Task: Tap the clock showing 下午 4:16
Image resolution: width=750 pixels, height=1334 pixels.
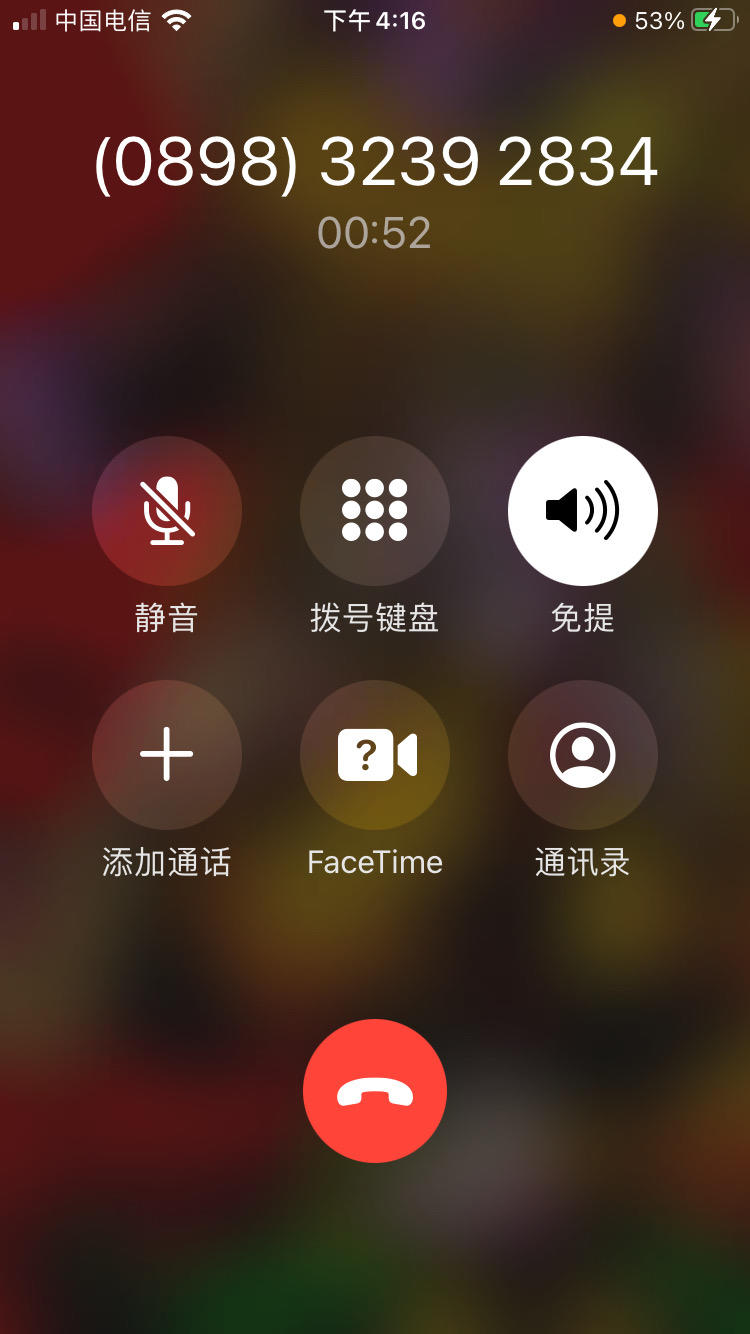Action: pos(375,19)
